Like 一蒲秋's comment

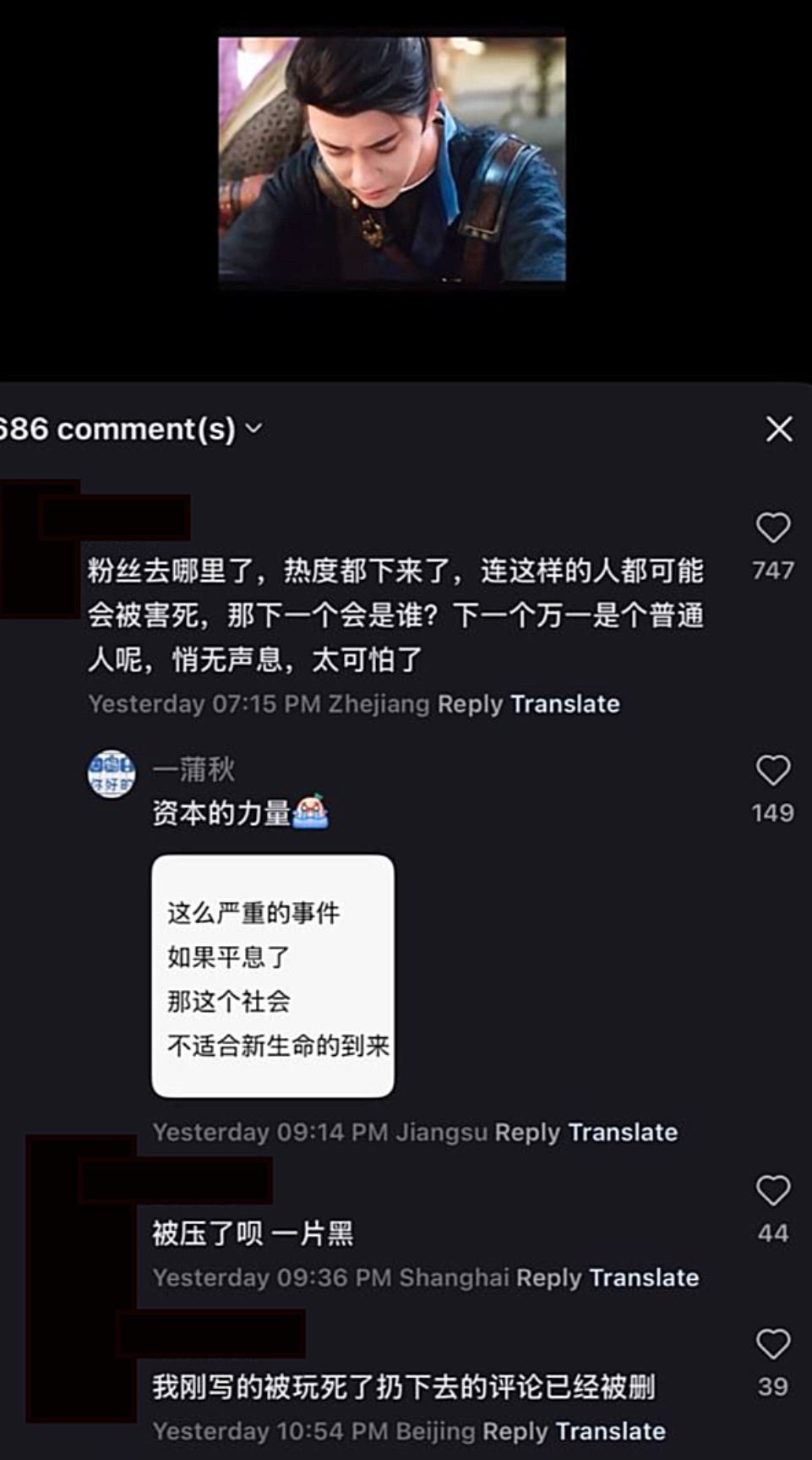(x=772, y=770)
